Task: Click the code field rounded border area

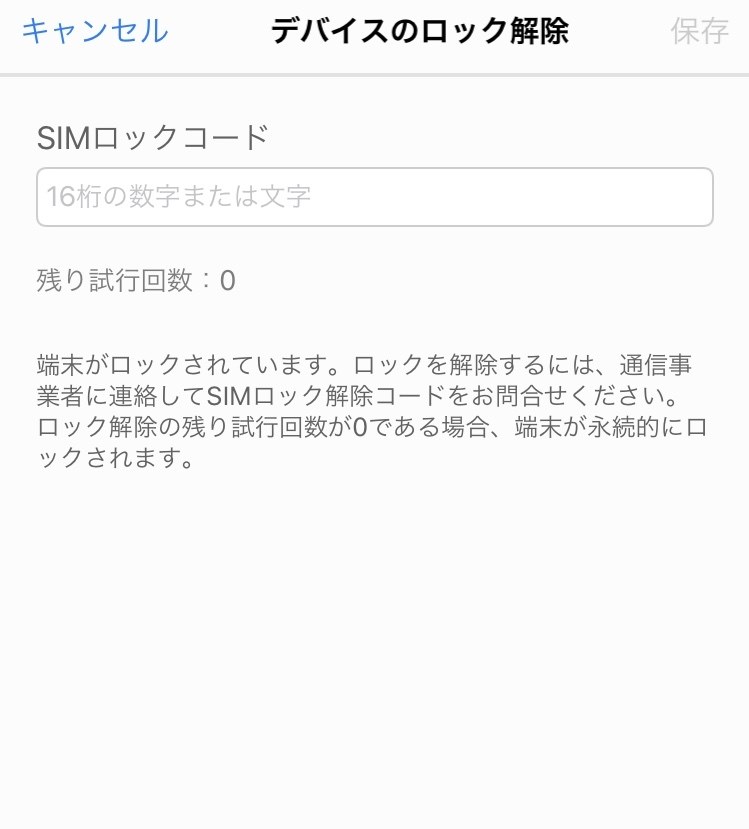Action: pos(374,197)
